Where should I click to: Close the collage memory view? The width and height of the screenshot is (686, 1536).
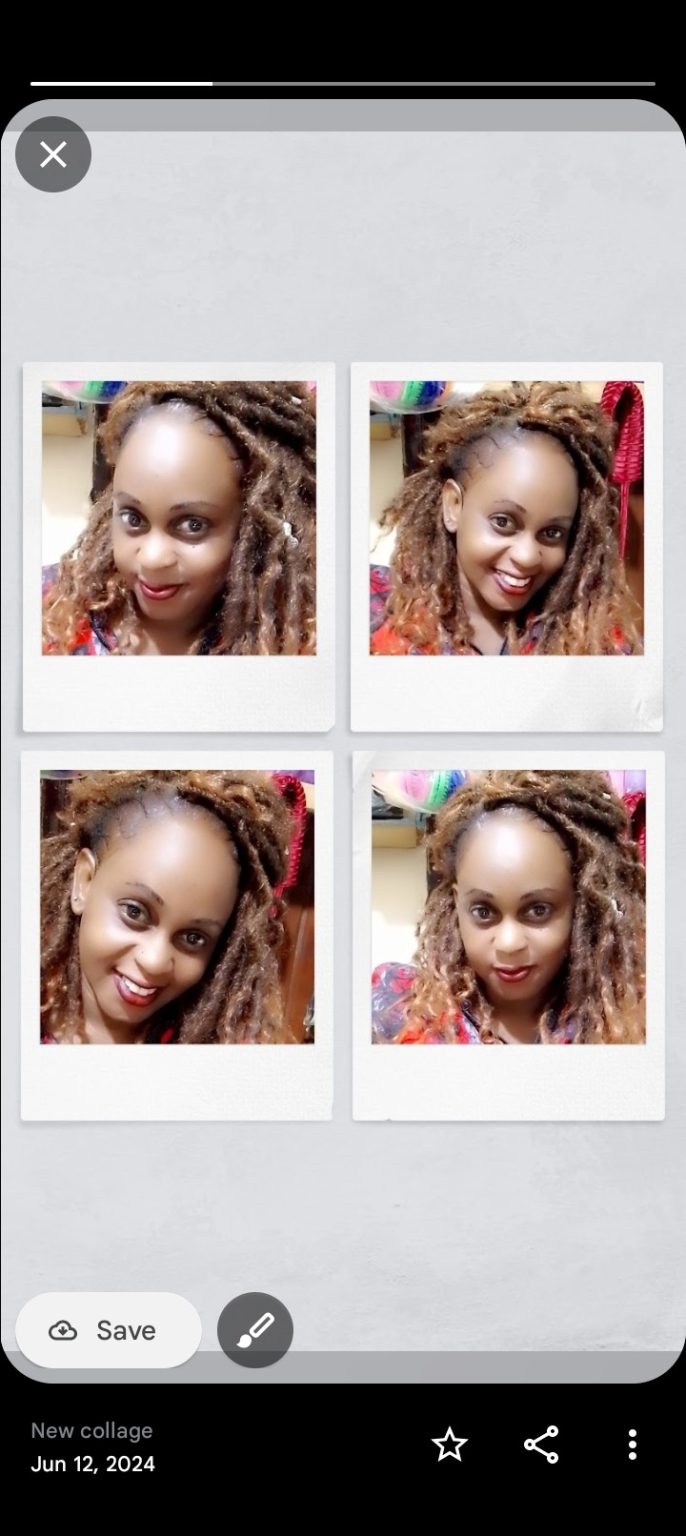pos(53,154)
